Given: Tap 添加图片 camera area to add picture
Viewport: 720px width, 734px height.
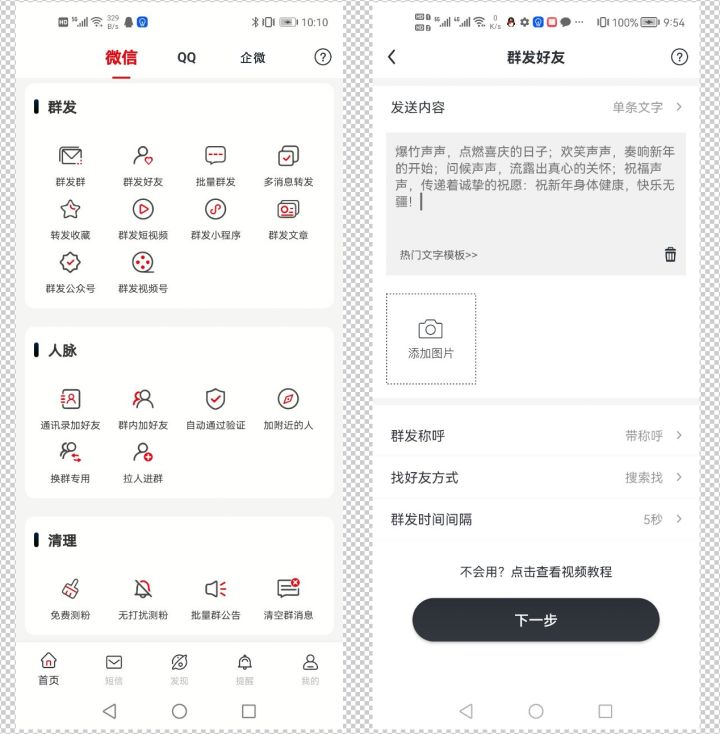Looking at the screenshot, I should tap(431, 337).
